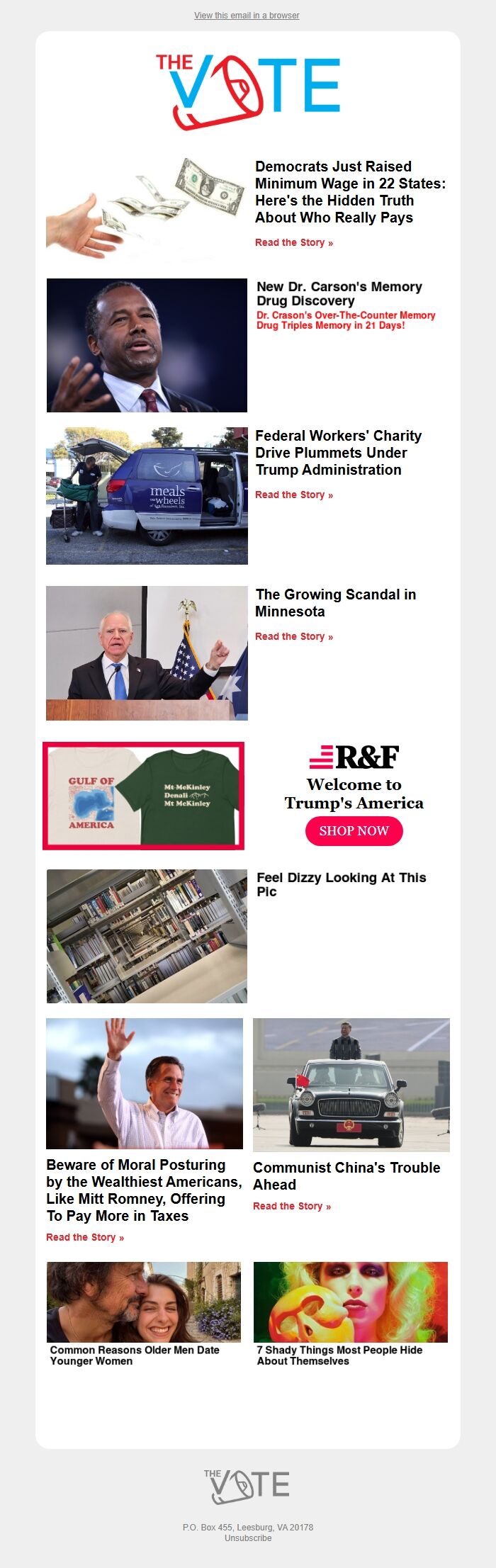Read the Story on Communist China's trouble

(291, 1206)
